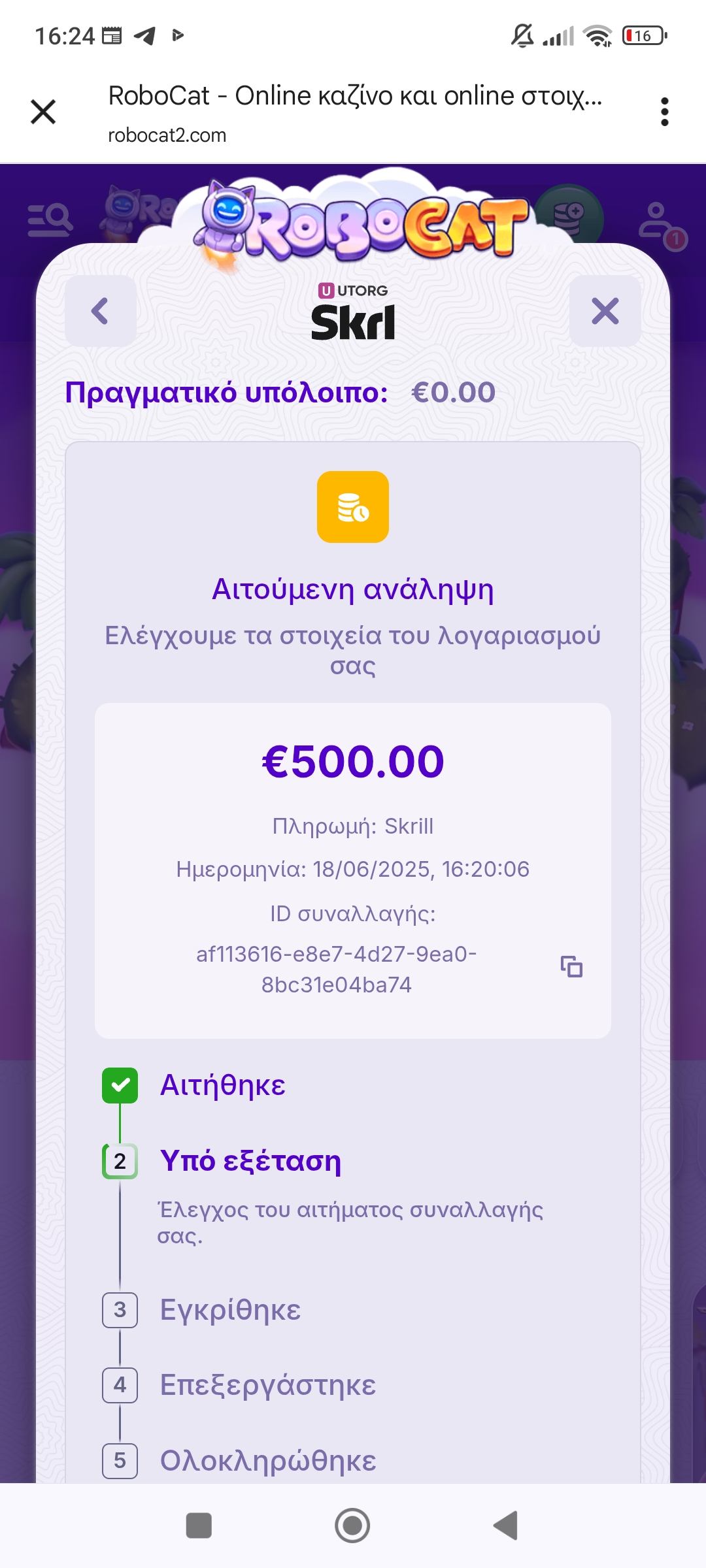Open the site search menu icon
Screen dimensions: 706x1568
point(50,220)
